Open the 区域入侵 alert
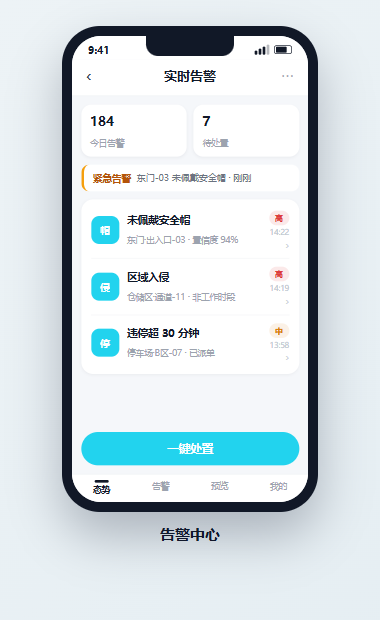This screenshot has width=380, height=620. (190, 287)
